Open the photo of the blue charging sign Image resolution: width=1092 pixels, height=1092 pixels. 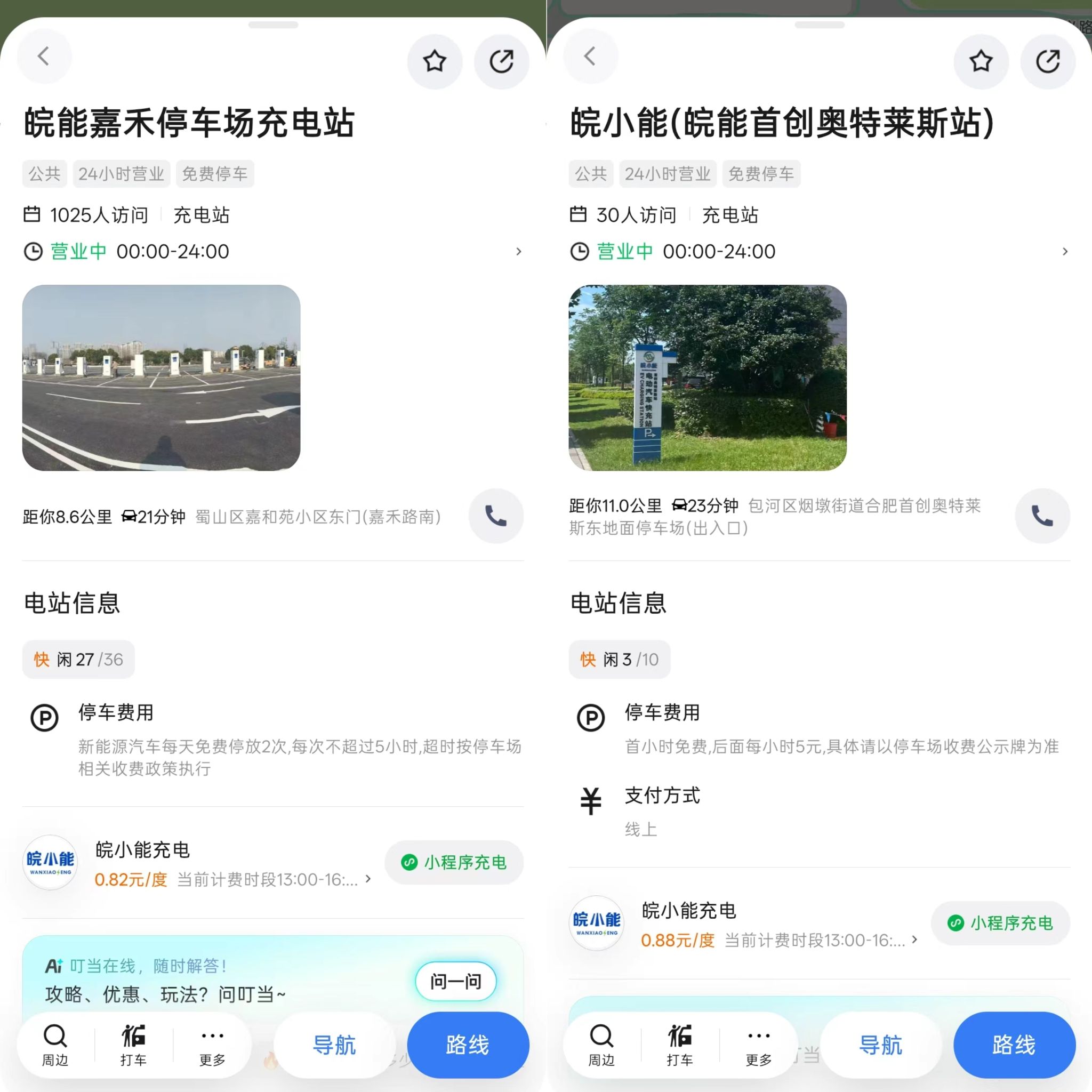click(708, 378)
